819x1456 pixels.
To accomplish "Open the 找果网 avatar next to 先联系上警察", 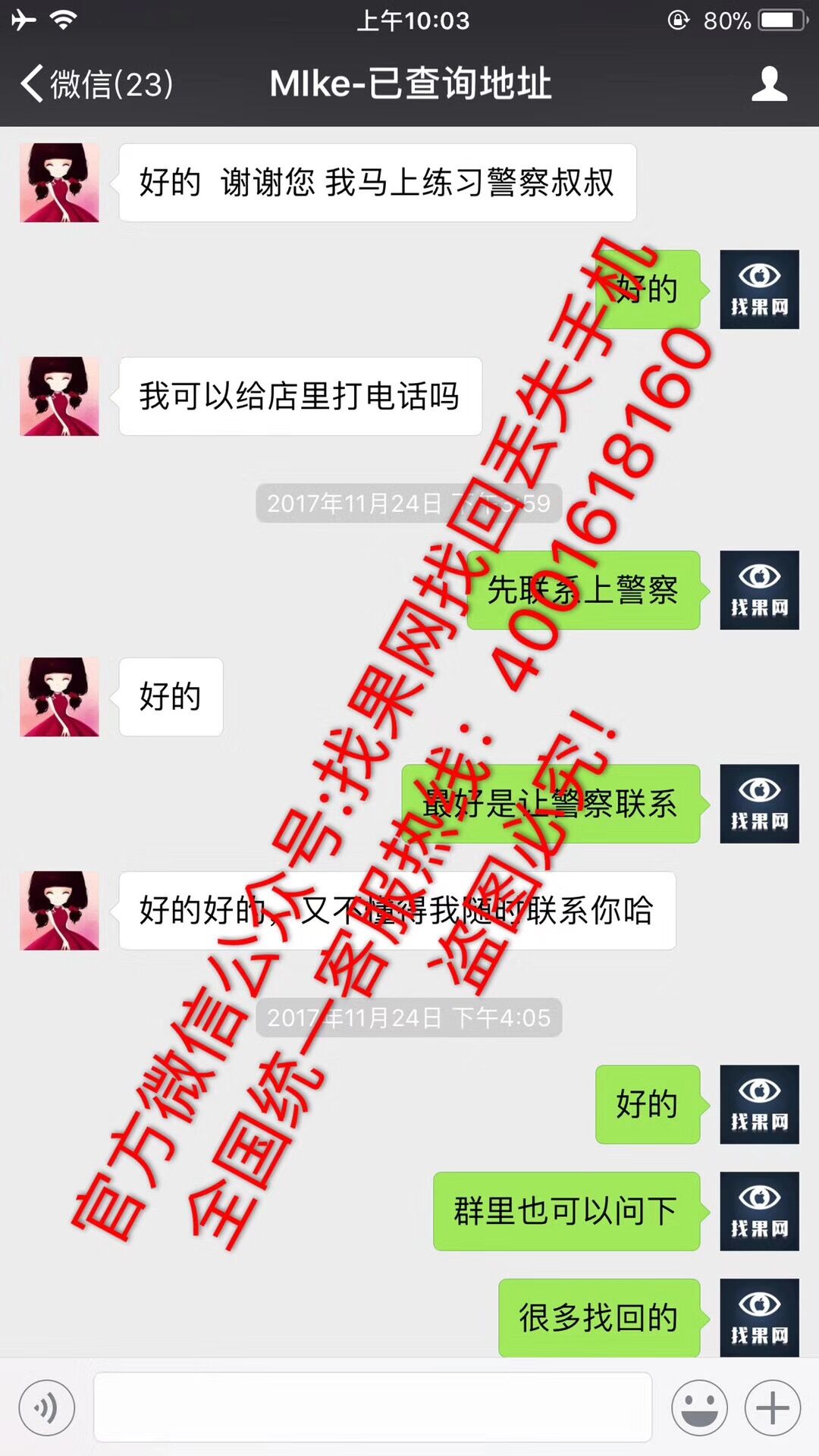I will (759, 590).
